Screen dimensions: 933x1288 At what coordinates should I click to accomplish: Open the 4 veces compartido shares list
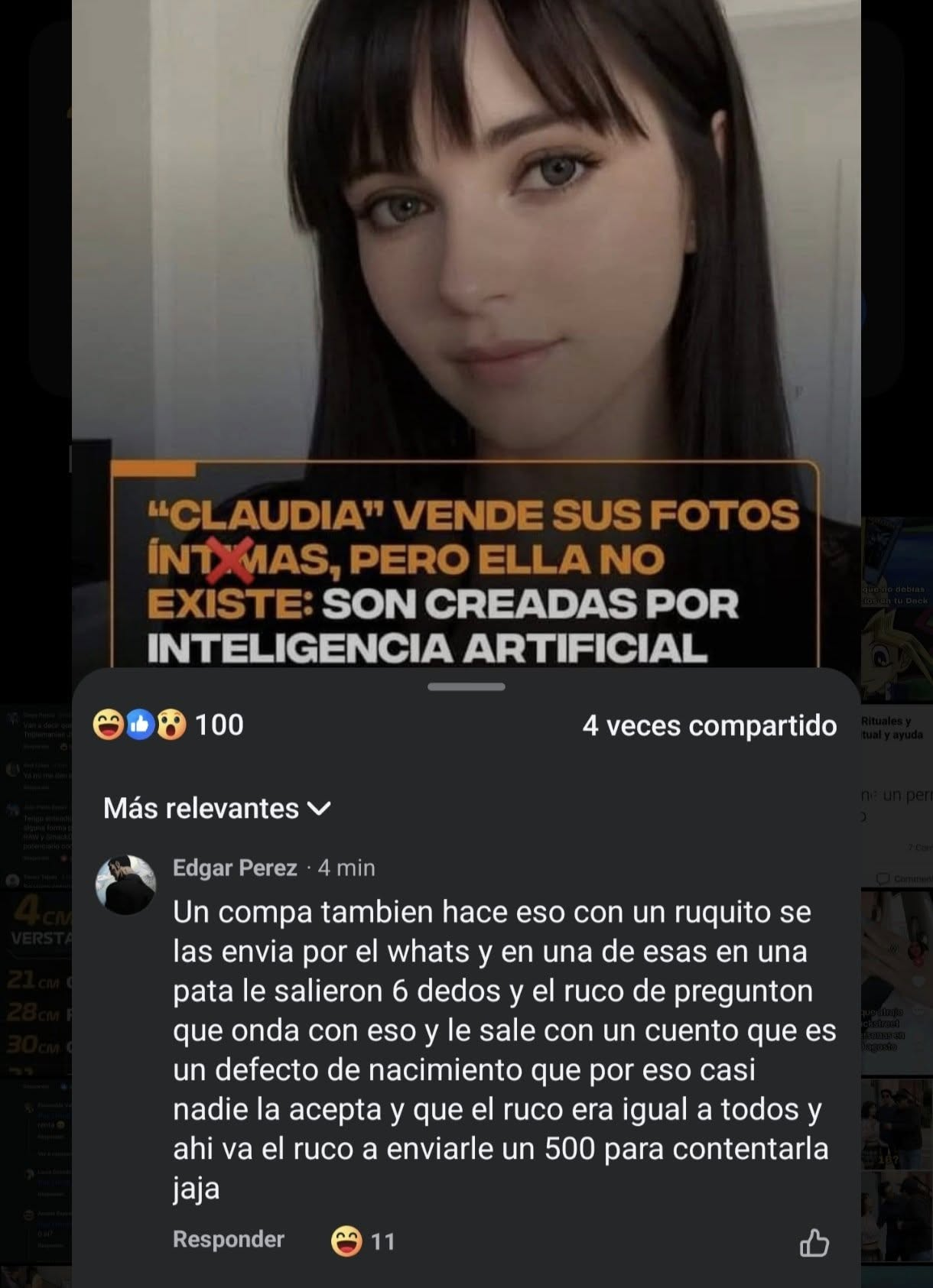tap(709, 725)
